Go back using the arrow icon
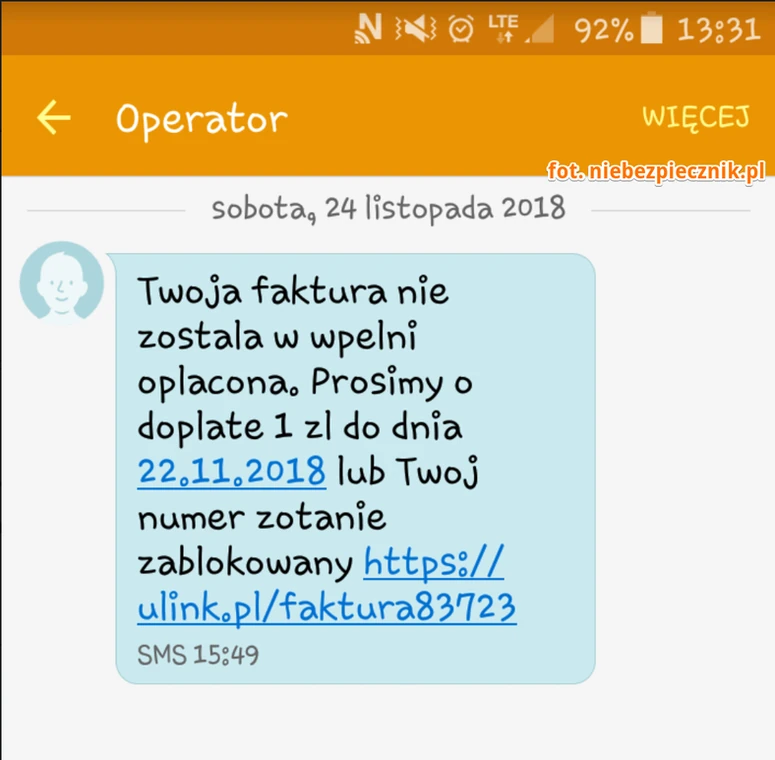The image size is (775, 760). point(54,118)
